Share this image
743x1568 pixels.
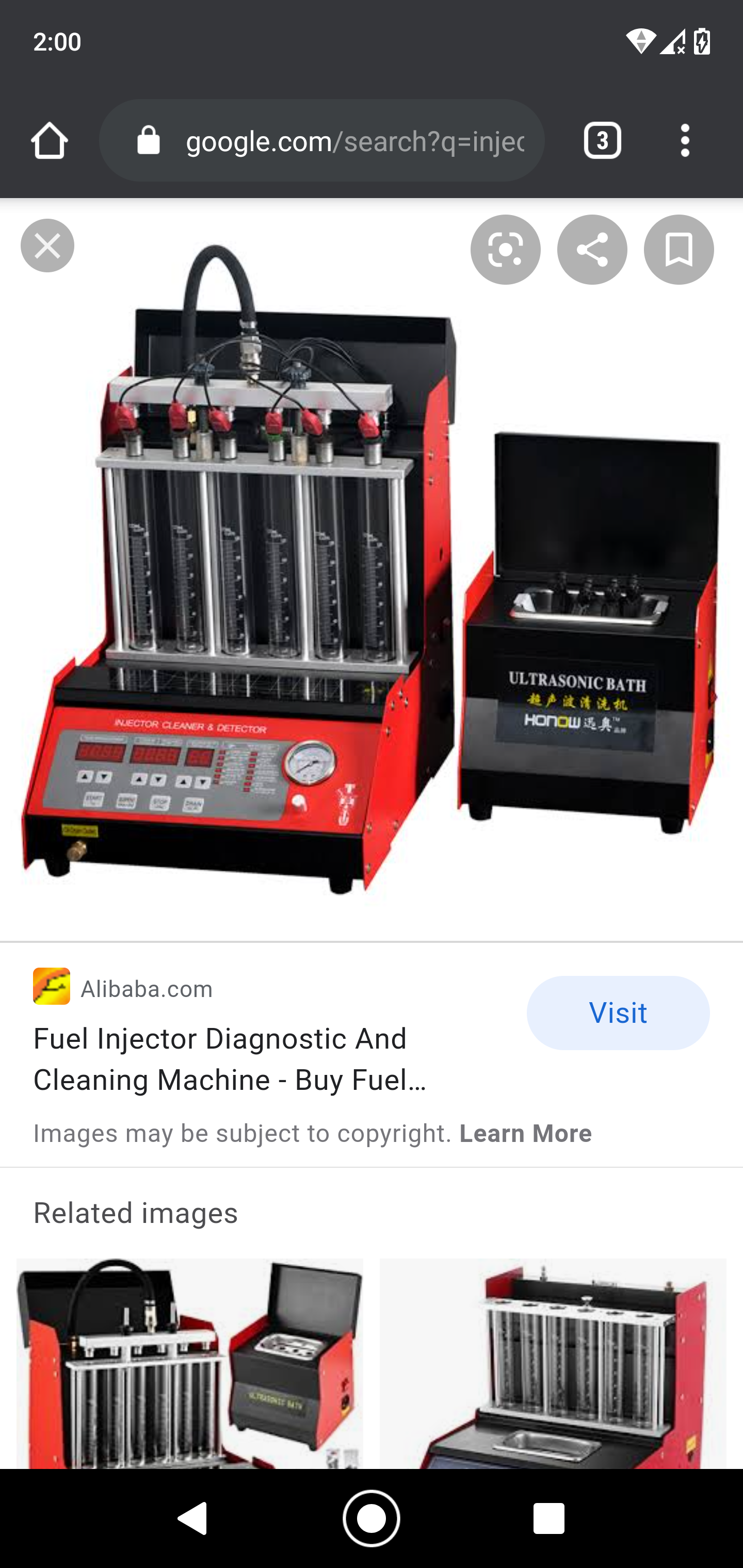click(x=592, y=250)
